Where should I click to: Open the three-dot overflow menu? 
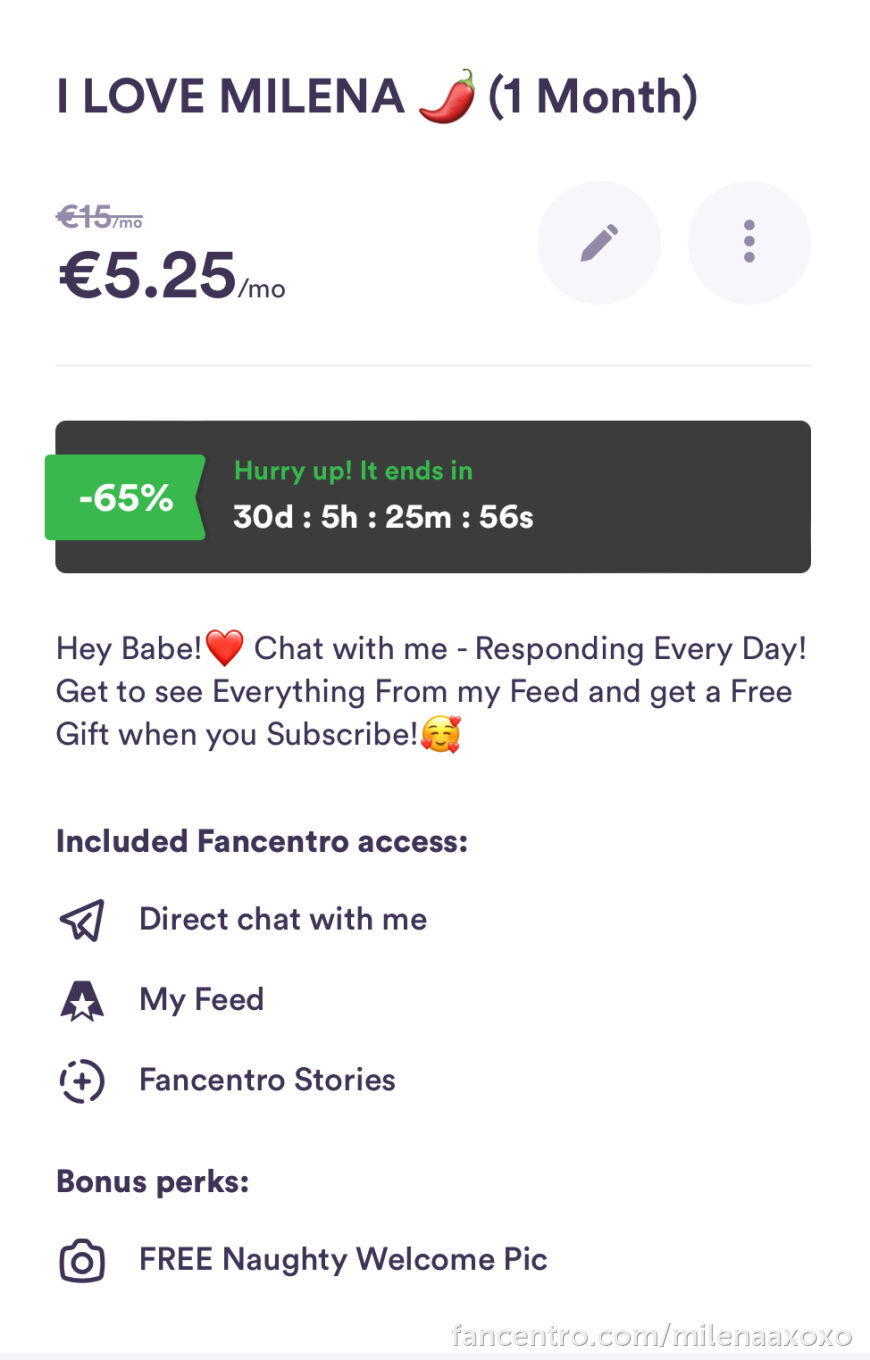click(x=749, y=243)
